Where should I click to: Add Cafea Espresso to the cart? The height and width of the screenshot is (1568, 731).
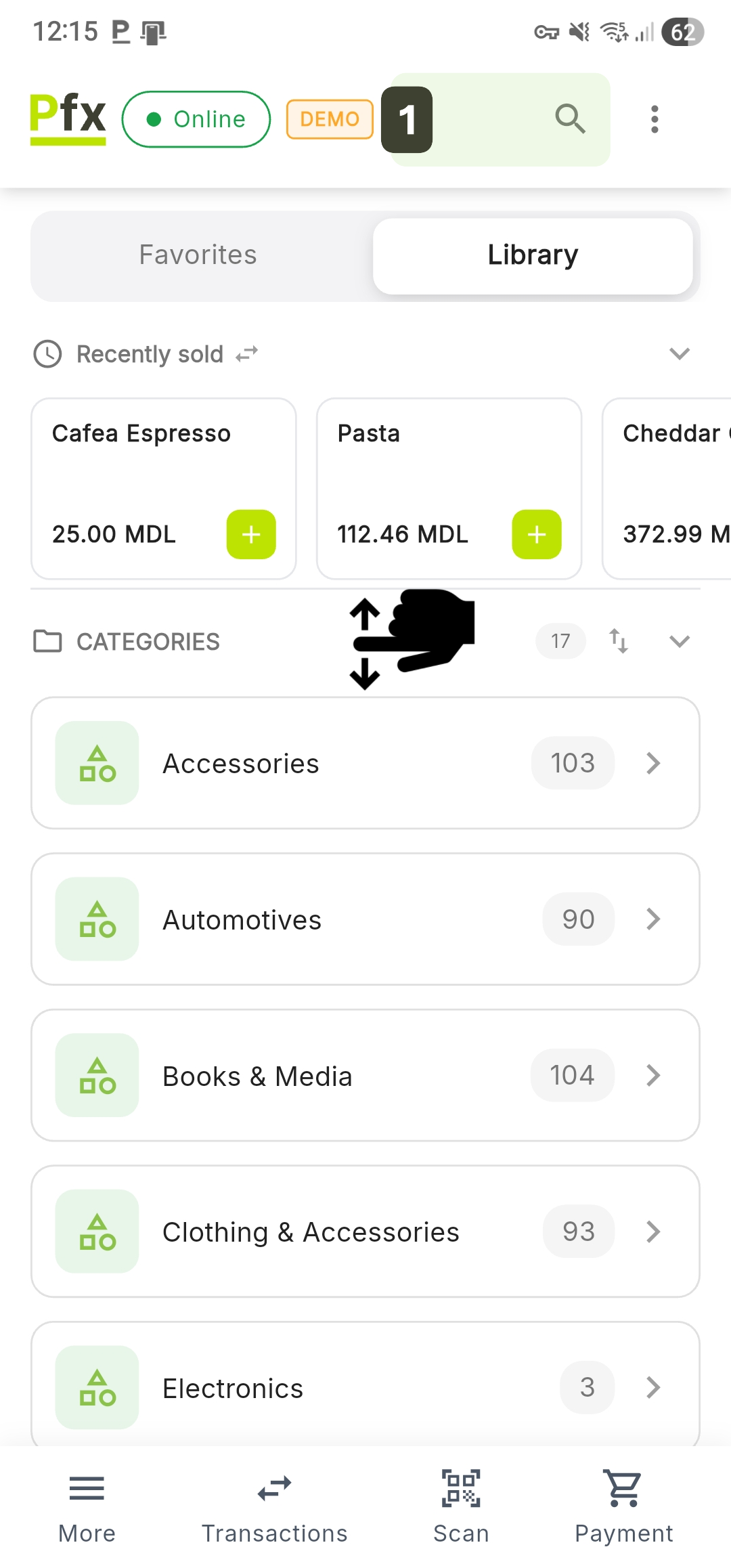251,534
